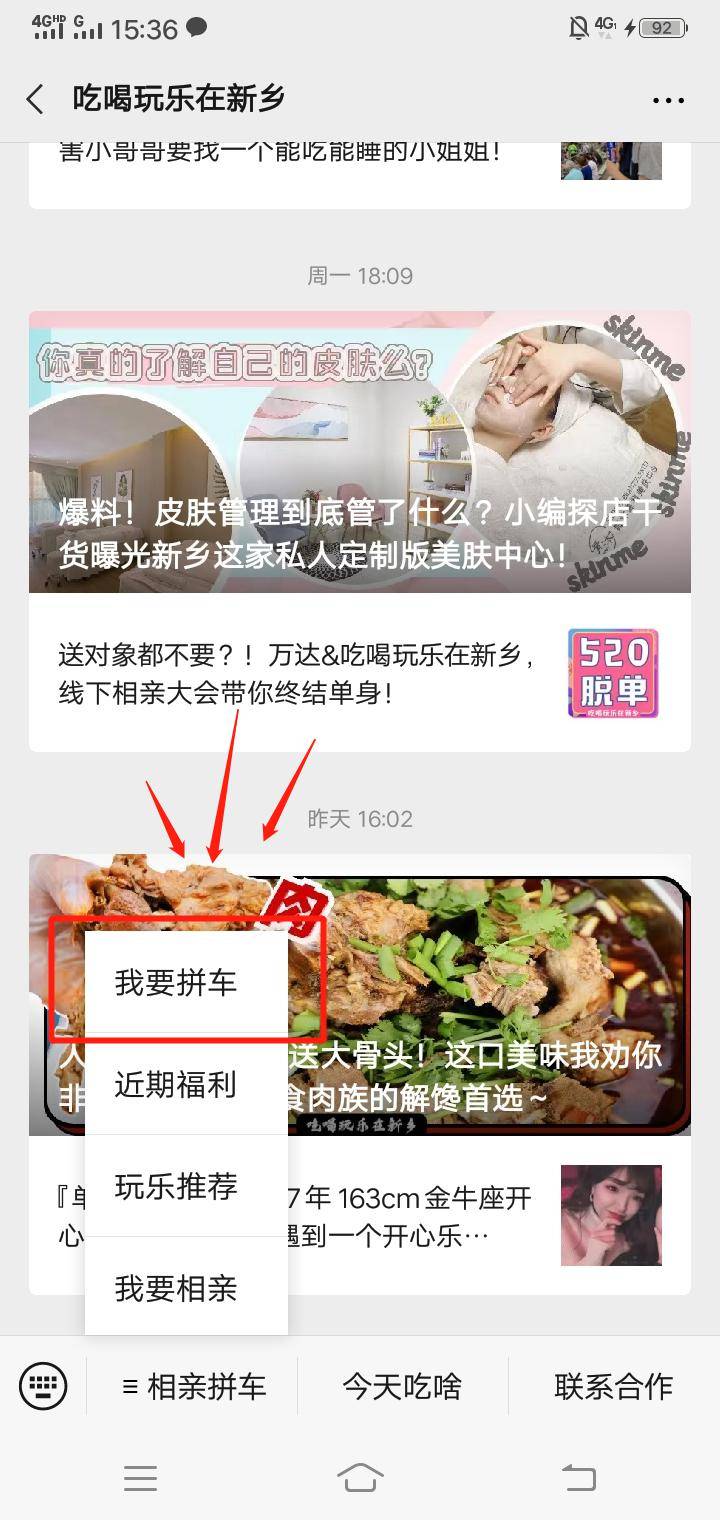
Task: Open the 能吃能睡的小姐姐 article
Action: pos(360,172)
